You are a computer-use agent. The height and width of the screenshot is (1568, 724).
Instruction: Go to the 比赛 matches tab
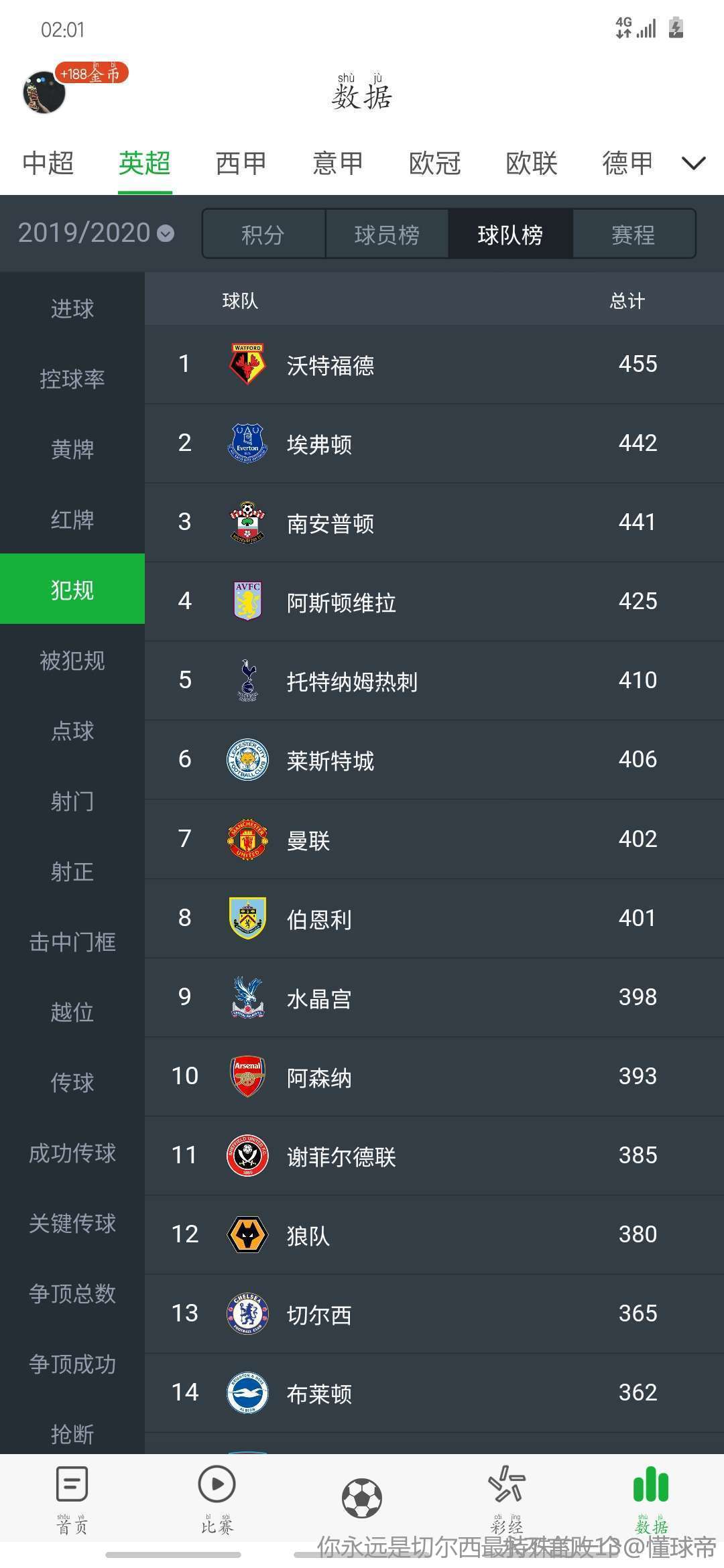(x=217, y=1498)
